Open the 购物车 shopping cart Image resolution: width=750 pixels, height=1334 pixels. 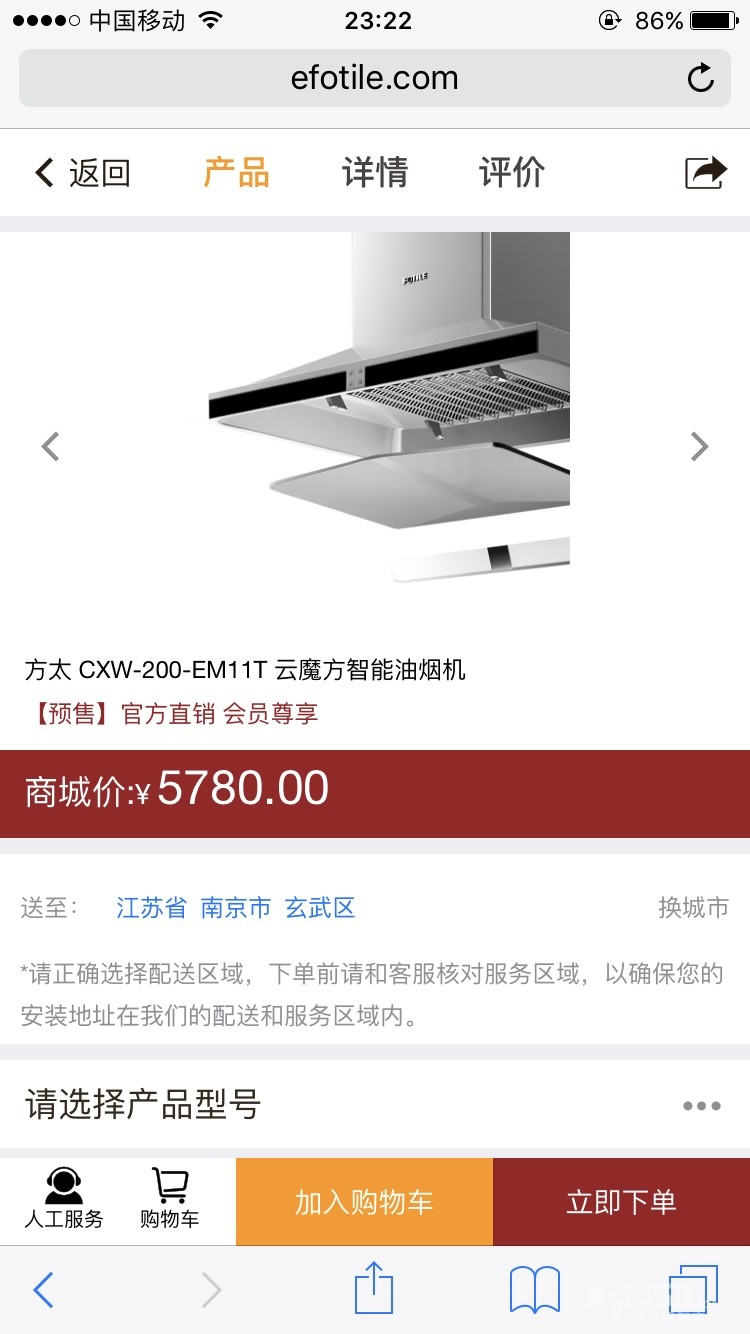pyautogui.click(x=169, y=1199)
